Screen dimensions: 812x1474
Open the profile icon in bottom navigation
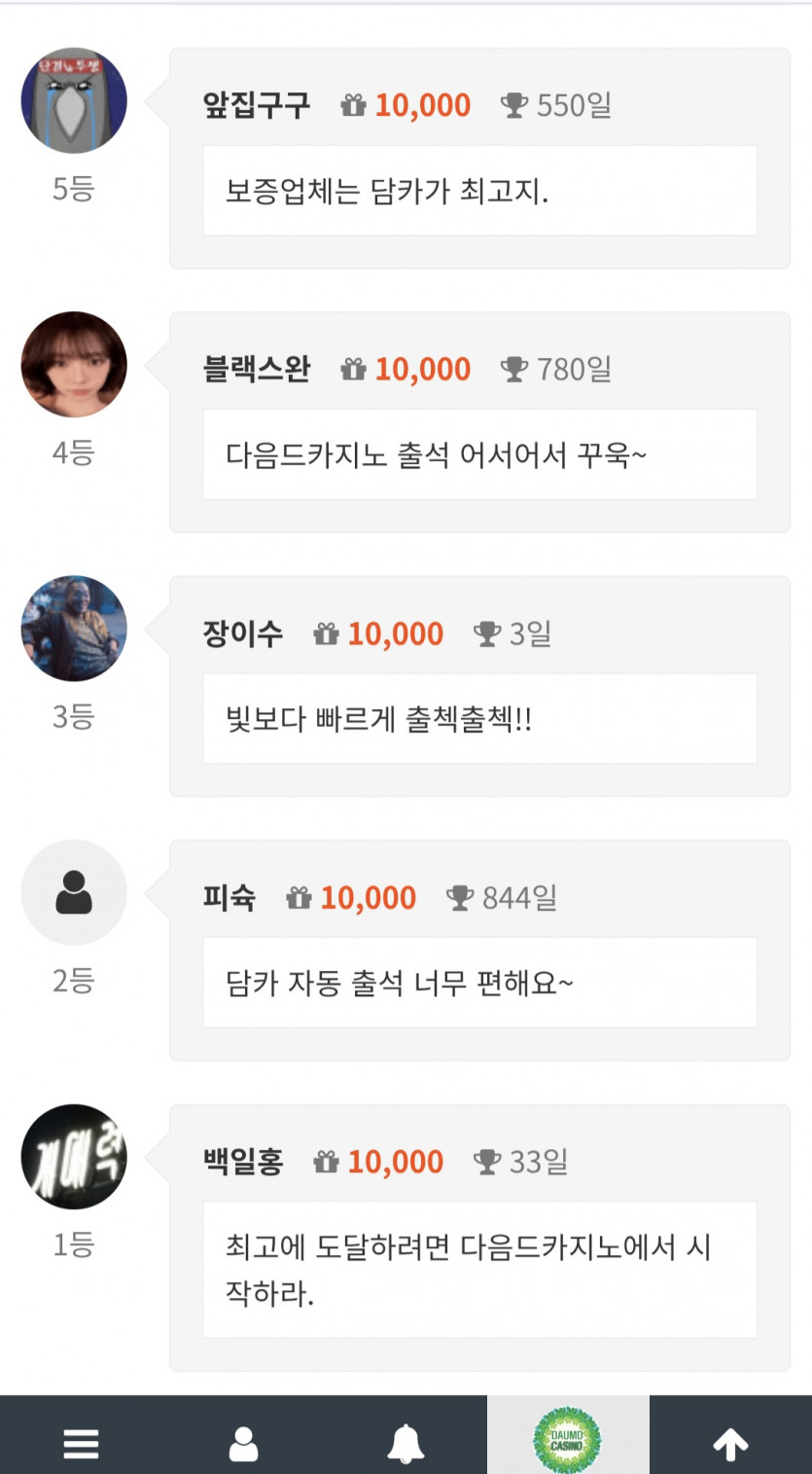243,1443
